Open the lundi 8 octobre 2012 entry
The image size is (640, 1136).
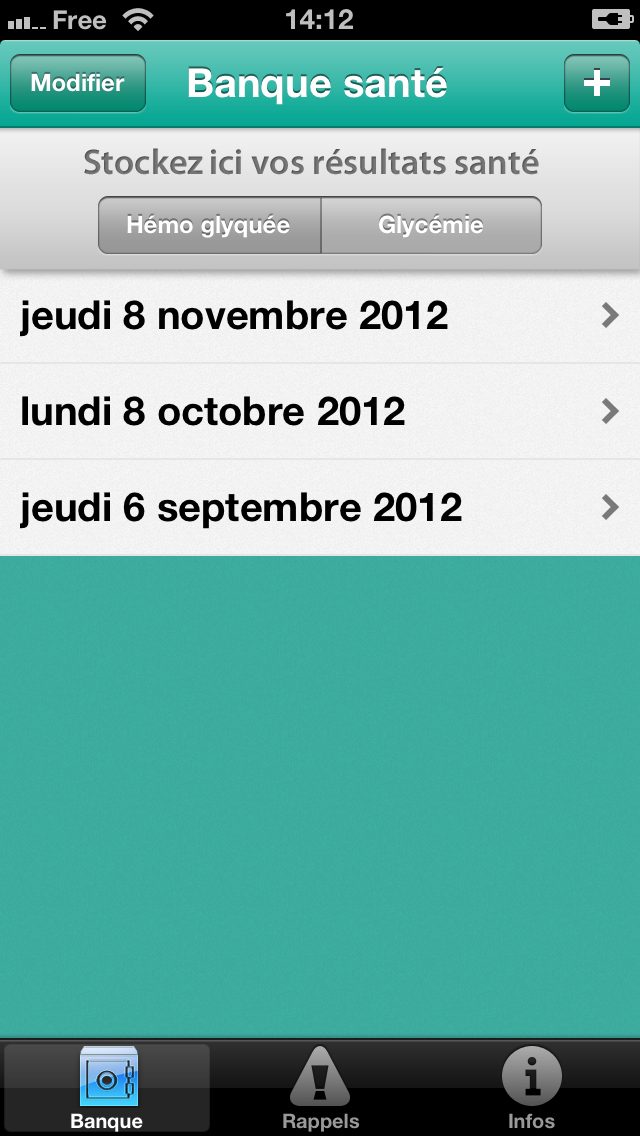point(320,412)
